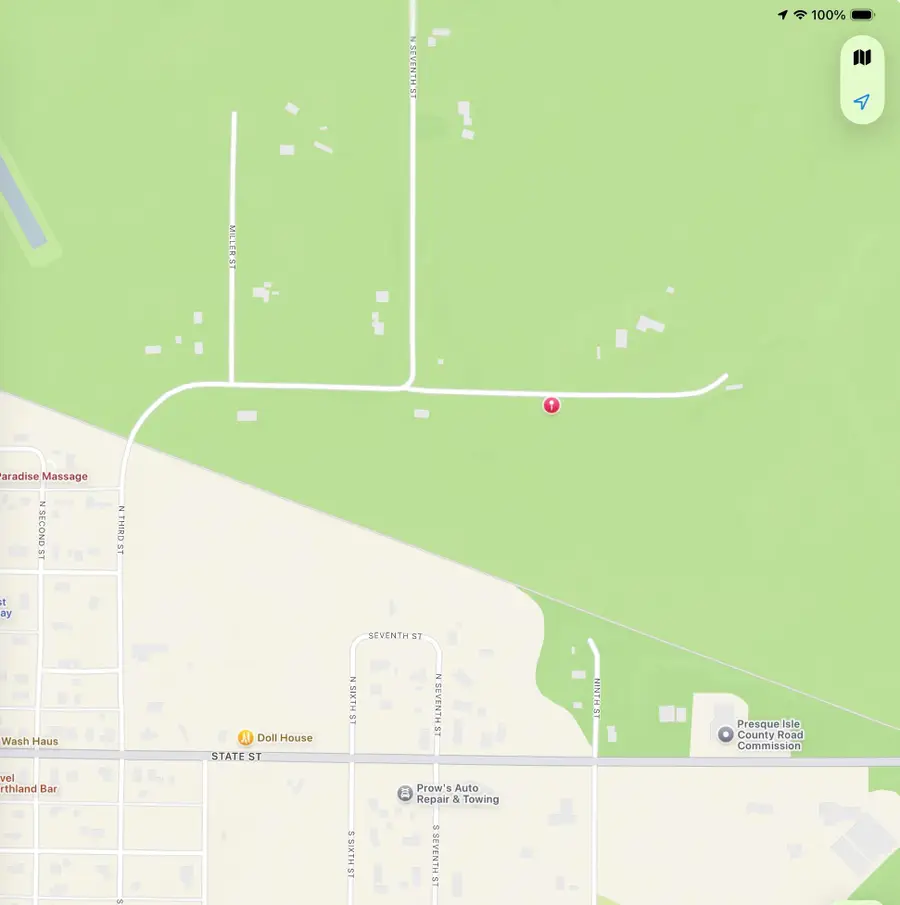Tap the Presque Isle County Road Commission icon
Image resolution: width=900 pixels, height=905 pixels.
tap(727, 733)
